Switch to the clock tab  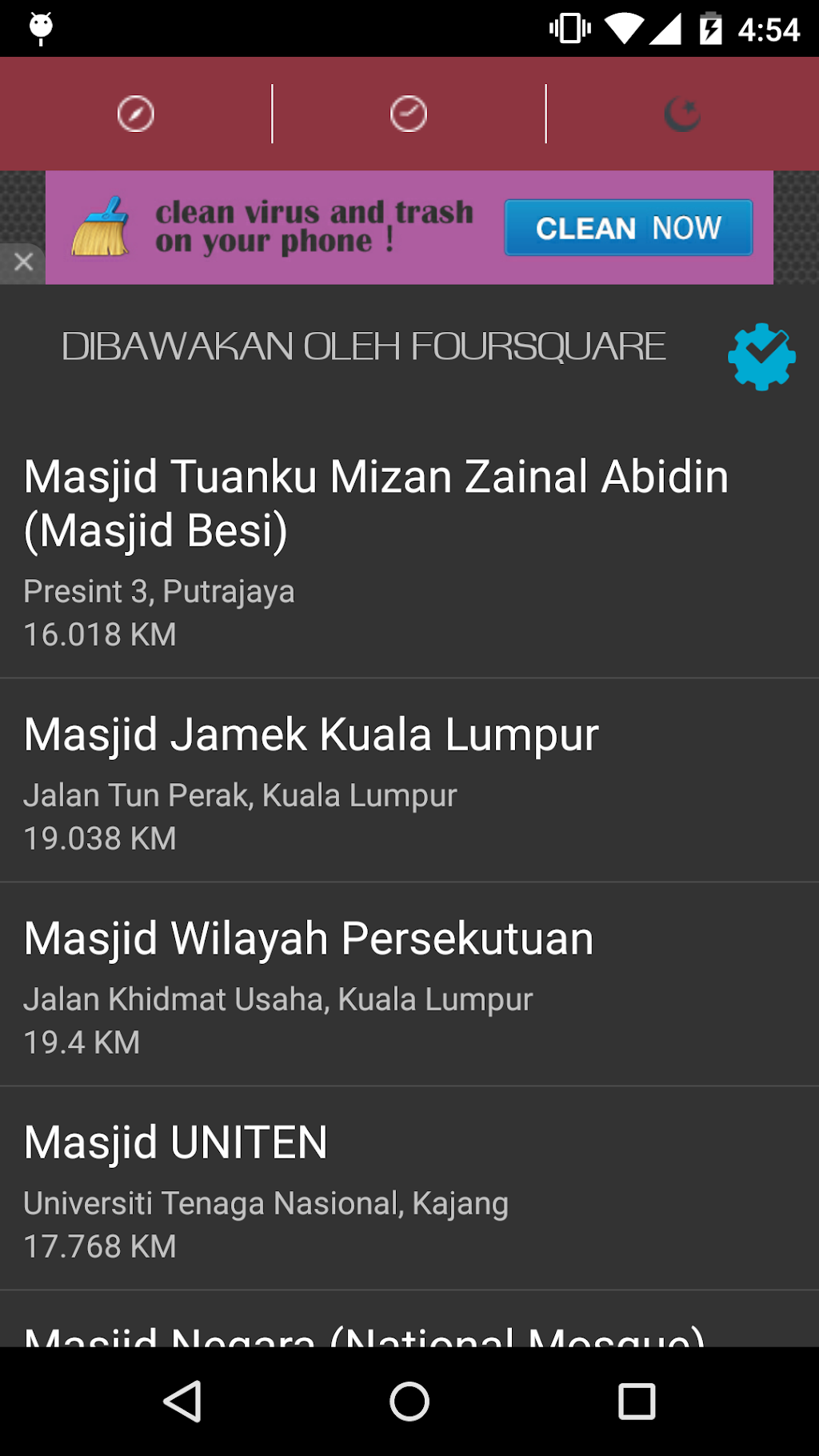click(409, 114)
